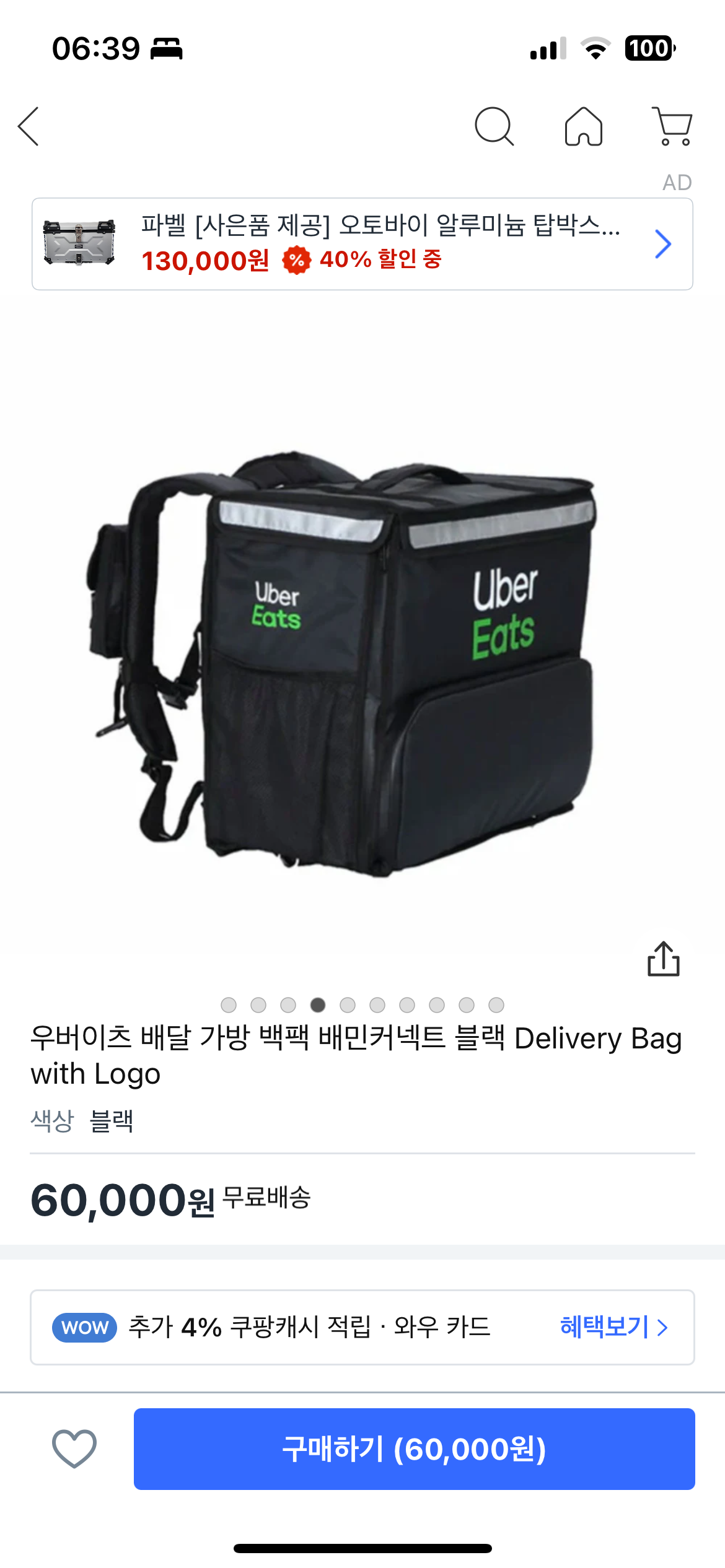Open 혜택보기 for the 와우 카드 benefit
Image resolution: width=725 pixels, height=1568 pixels.
pos(613,1326)
